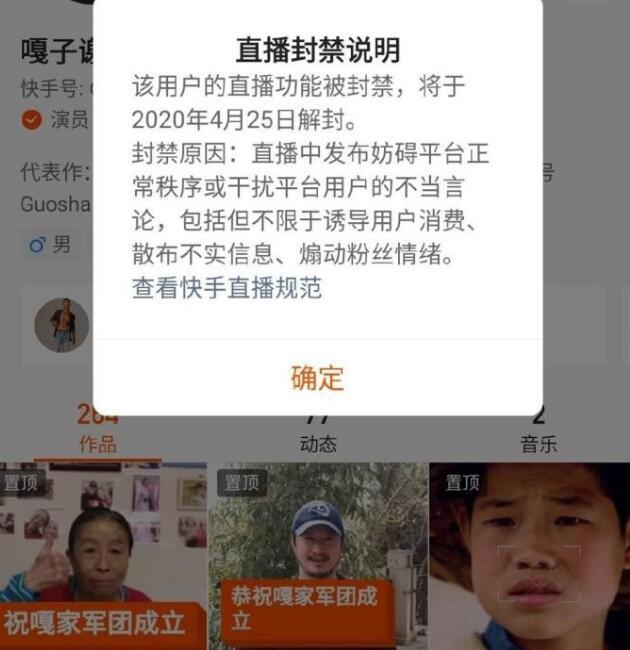Open pinned video 祝嘎家军团成立
The image size is (630, 650).
[103, 560]
